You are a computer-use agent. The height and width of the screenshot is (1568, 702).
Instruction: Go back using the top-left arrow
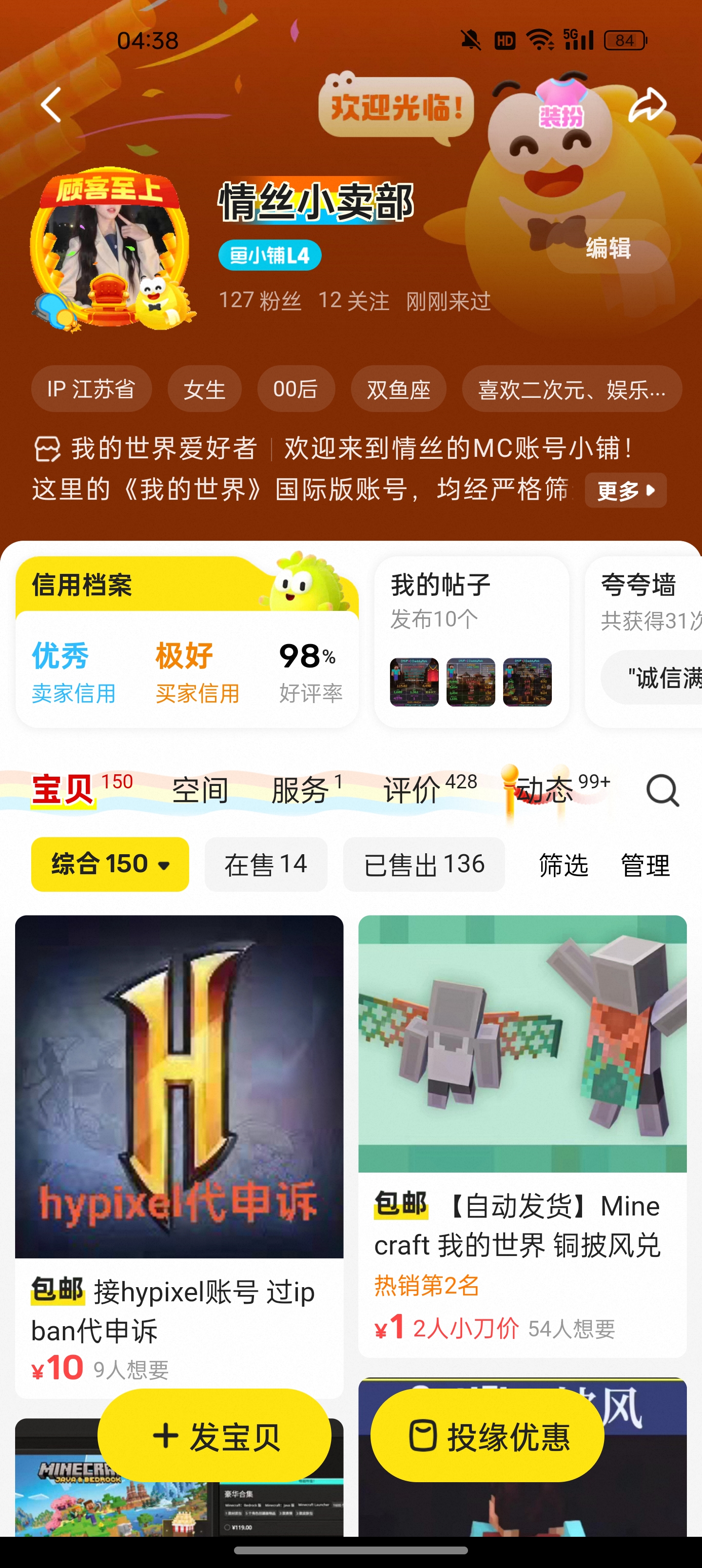51,105
